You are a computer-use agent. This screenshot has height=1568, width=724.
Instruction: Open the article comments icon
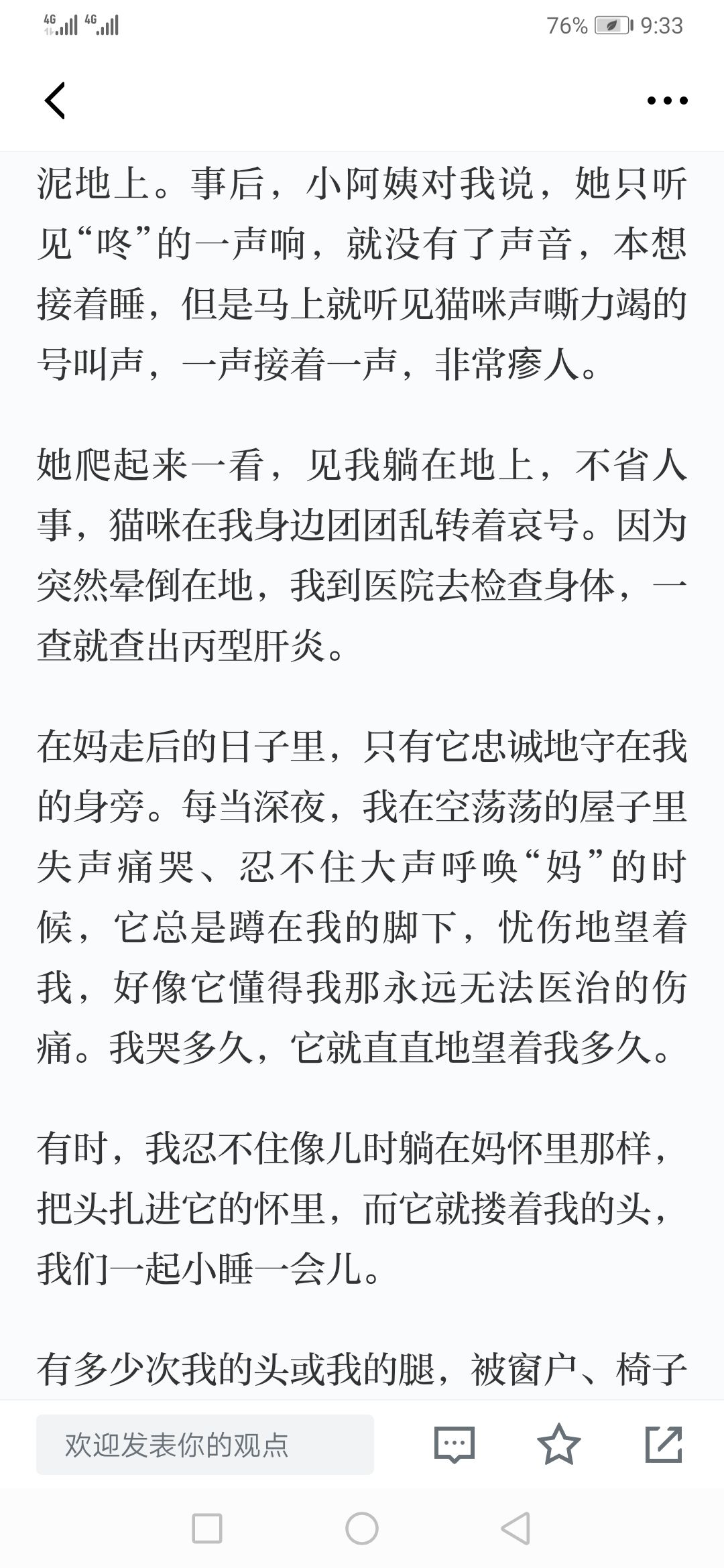click(455, 1445)
